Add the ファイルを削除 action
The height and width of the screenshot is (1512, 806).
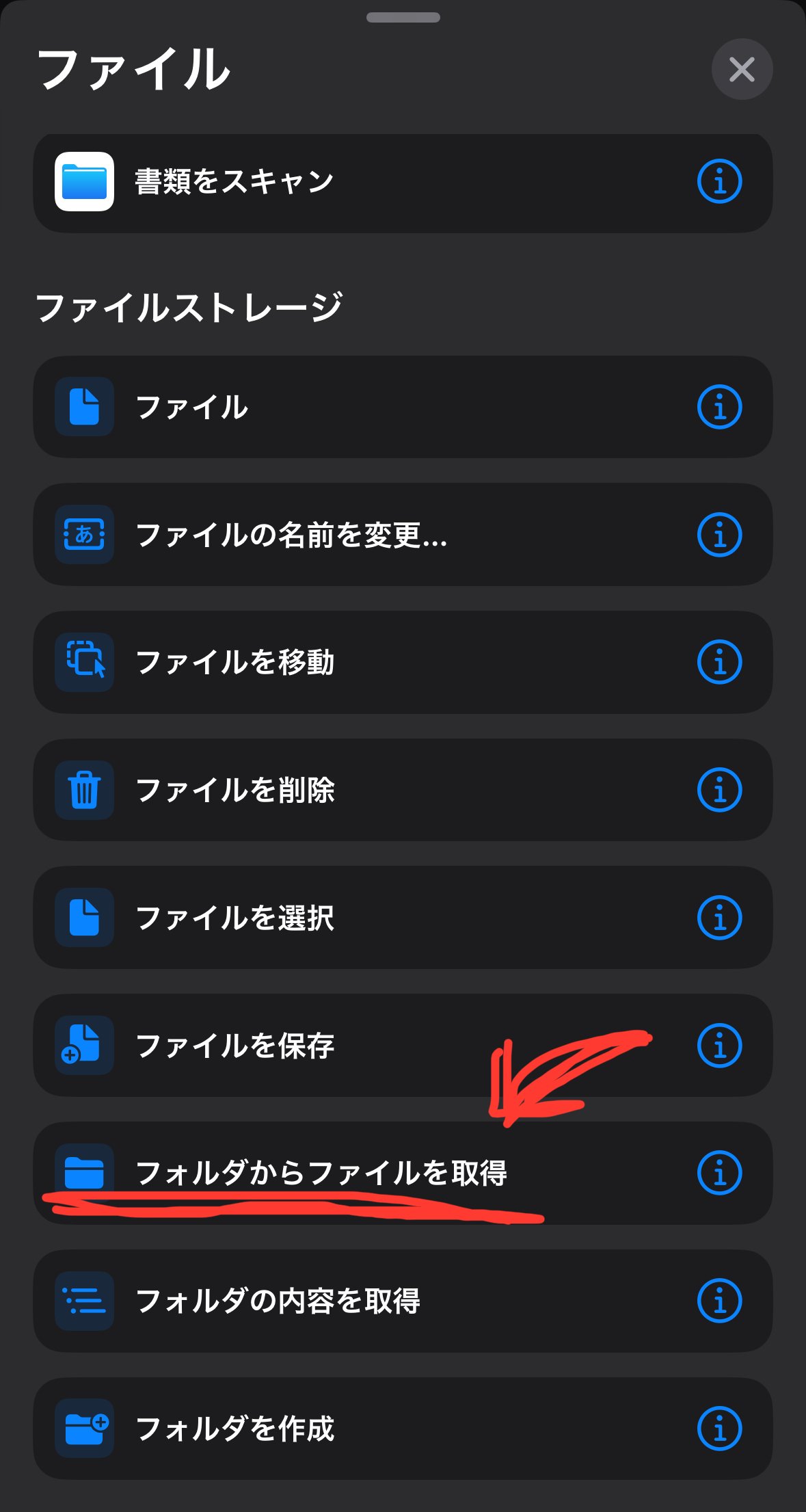[403, 790]
